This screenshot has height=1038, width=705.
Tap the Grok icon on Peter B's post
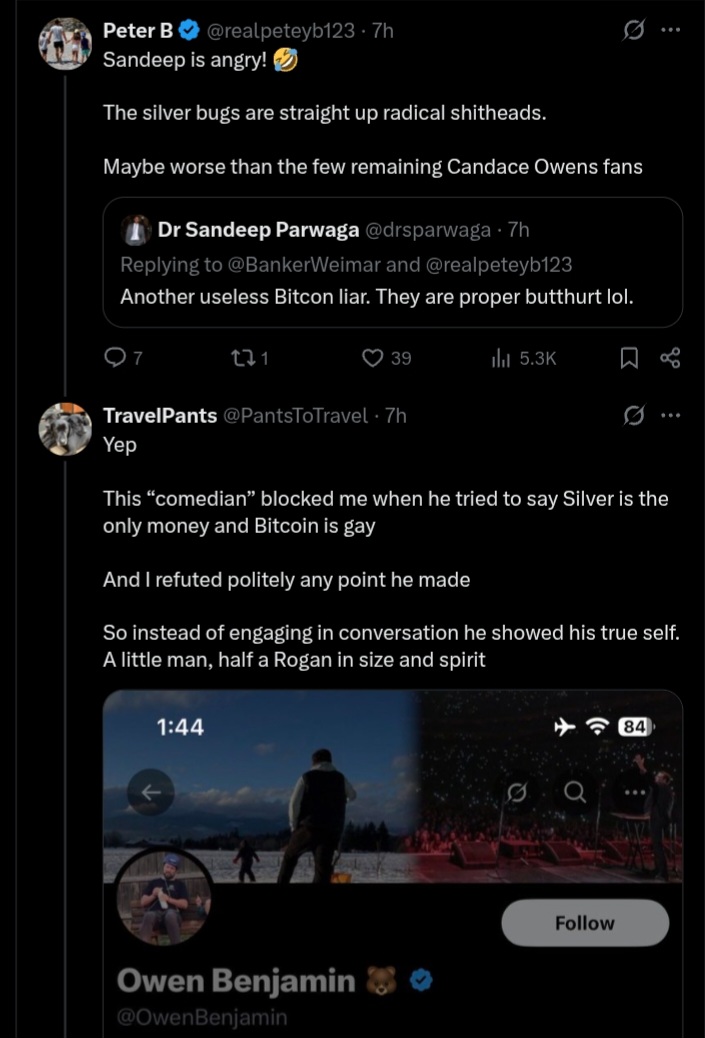pyautogui.click(x=632, y=31)
